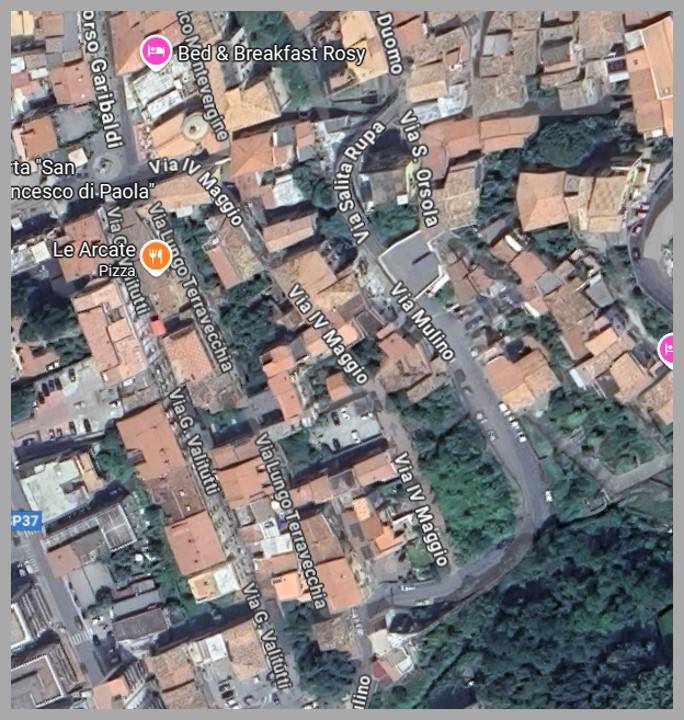The width and height of the screenshot is (684, 720).
Task: Select the Le Arcate Pizza restaurant marker
Action: click(154, 258)
